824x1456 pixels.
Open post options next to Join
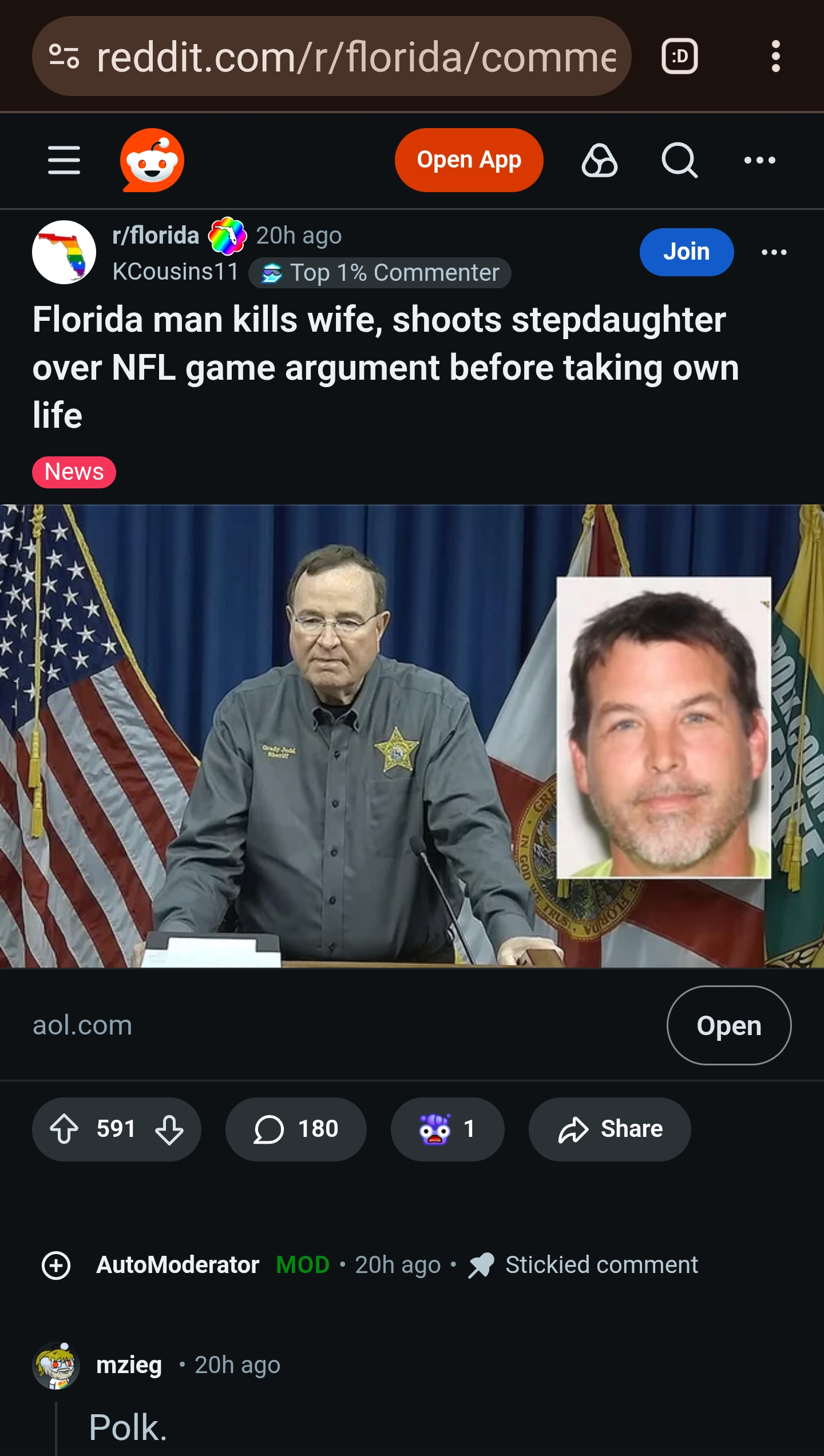[x=774, y=252]
